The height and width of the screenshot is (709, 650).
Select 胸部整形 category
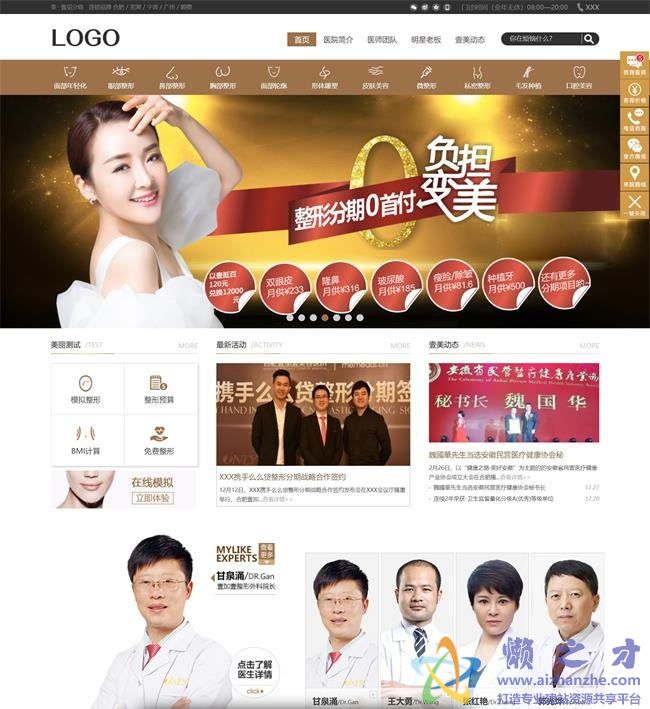pyautogui.click(x=223, y=77)
